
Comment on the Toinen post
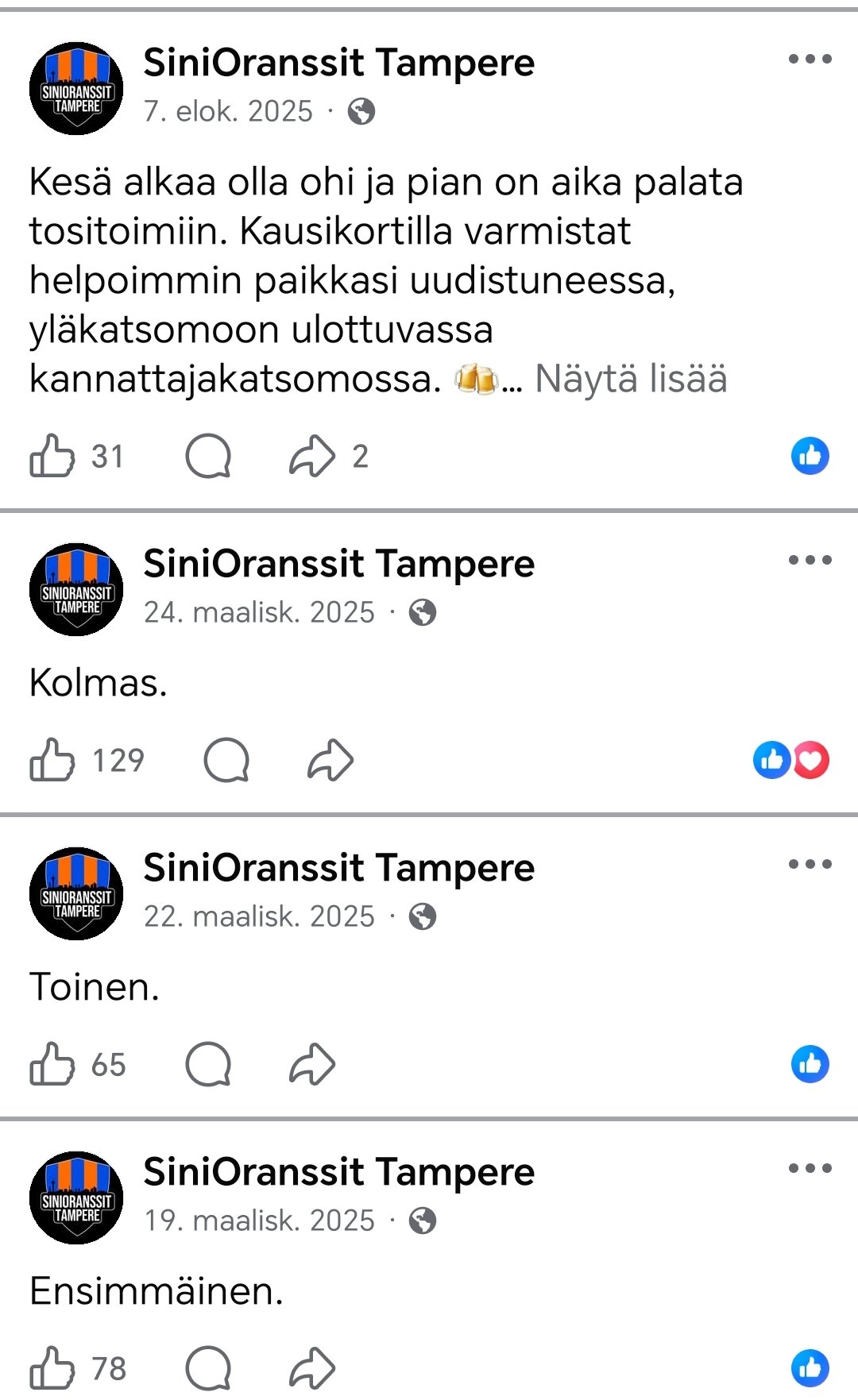(208, 1064)
